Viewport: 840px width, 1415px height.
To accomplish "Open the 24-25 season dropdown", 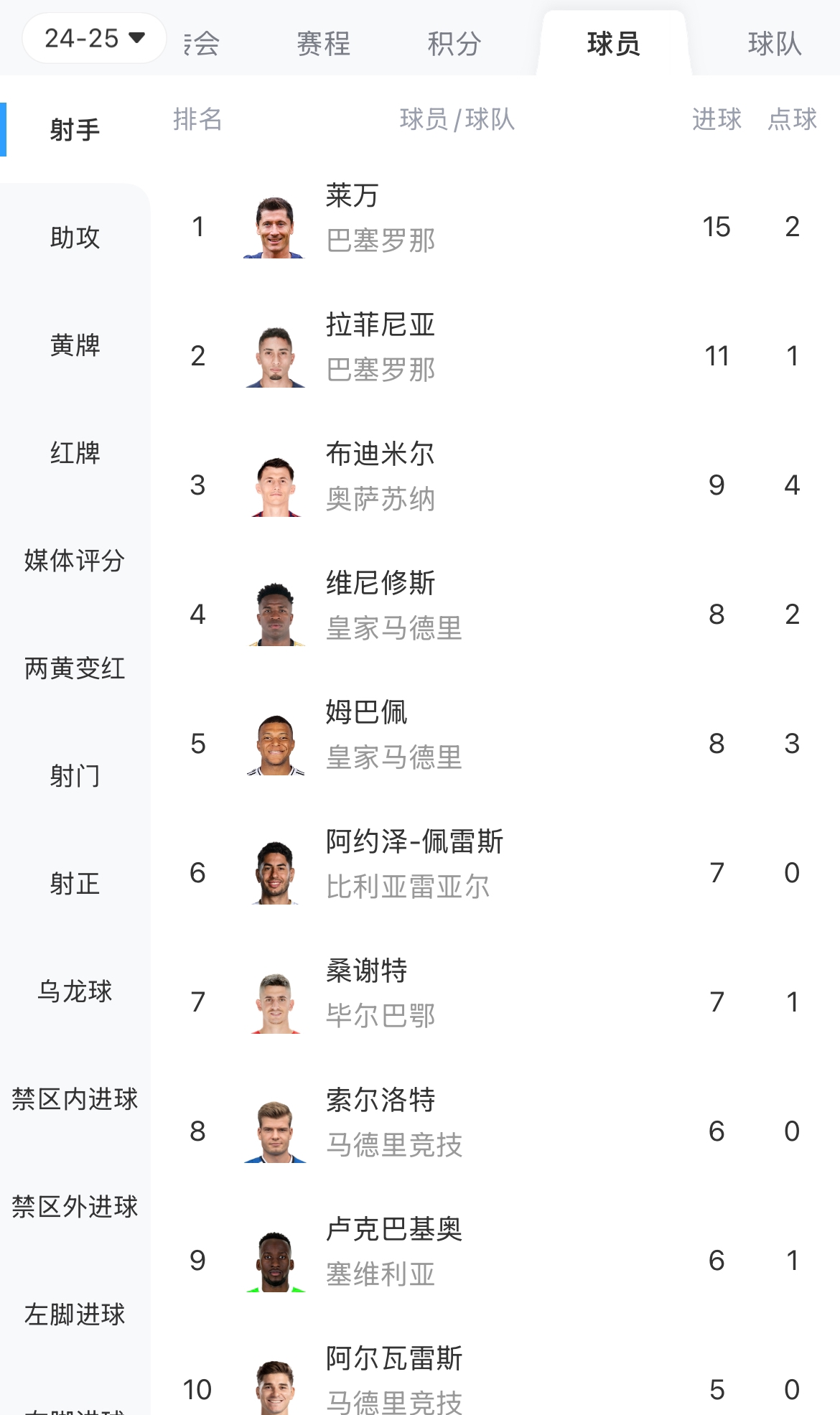I will click(x=95, y=38).
